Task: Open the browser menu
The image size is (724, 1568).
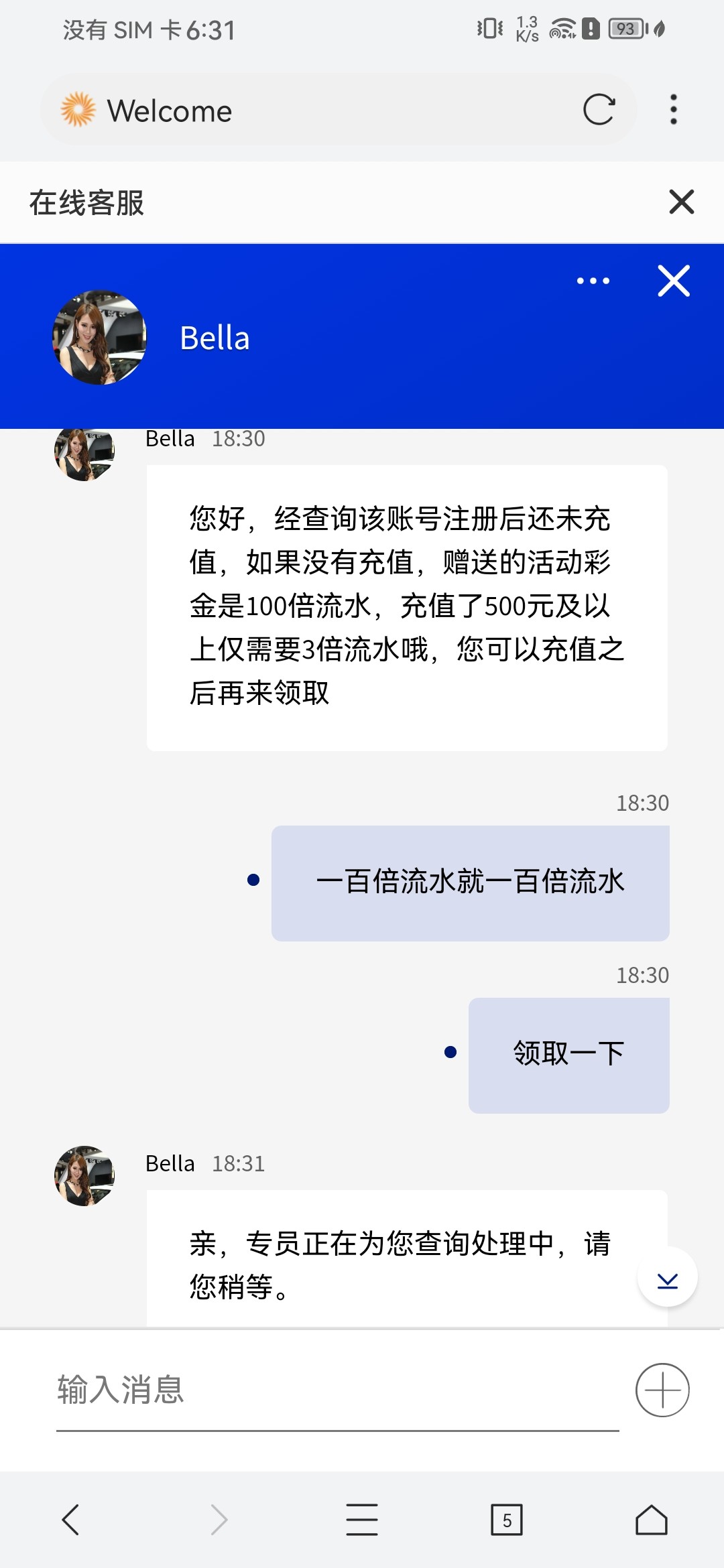Action: [x=362, y=1519]
